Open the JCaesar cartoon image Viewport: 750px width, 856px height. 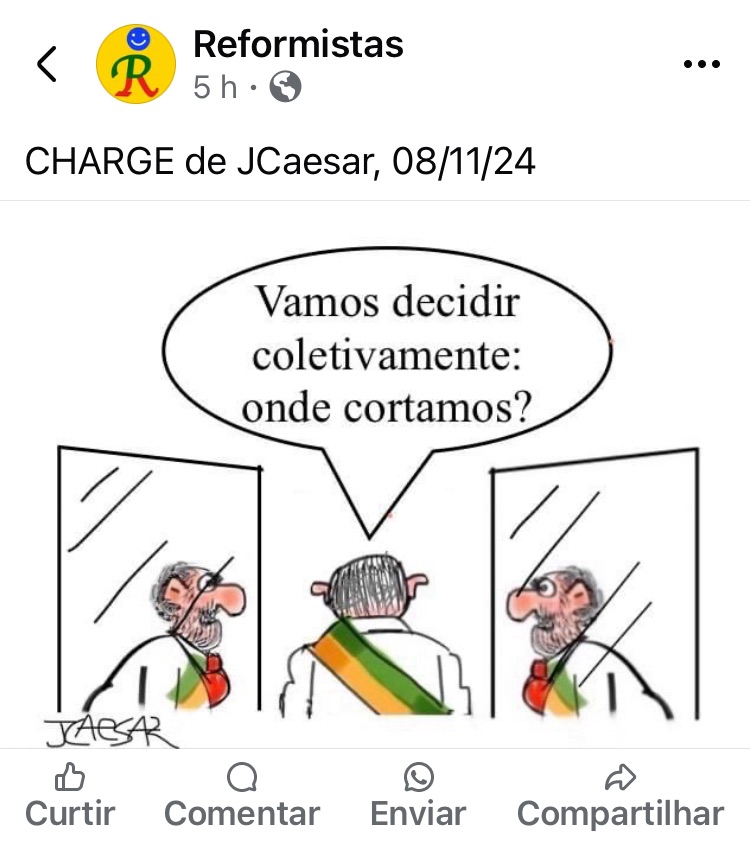pos(375,480)
